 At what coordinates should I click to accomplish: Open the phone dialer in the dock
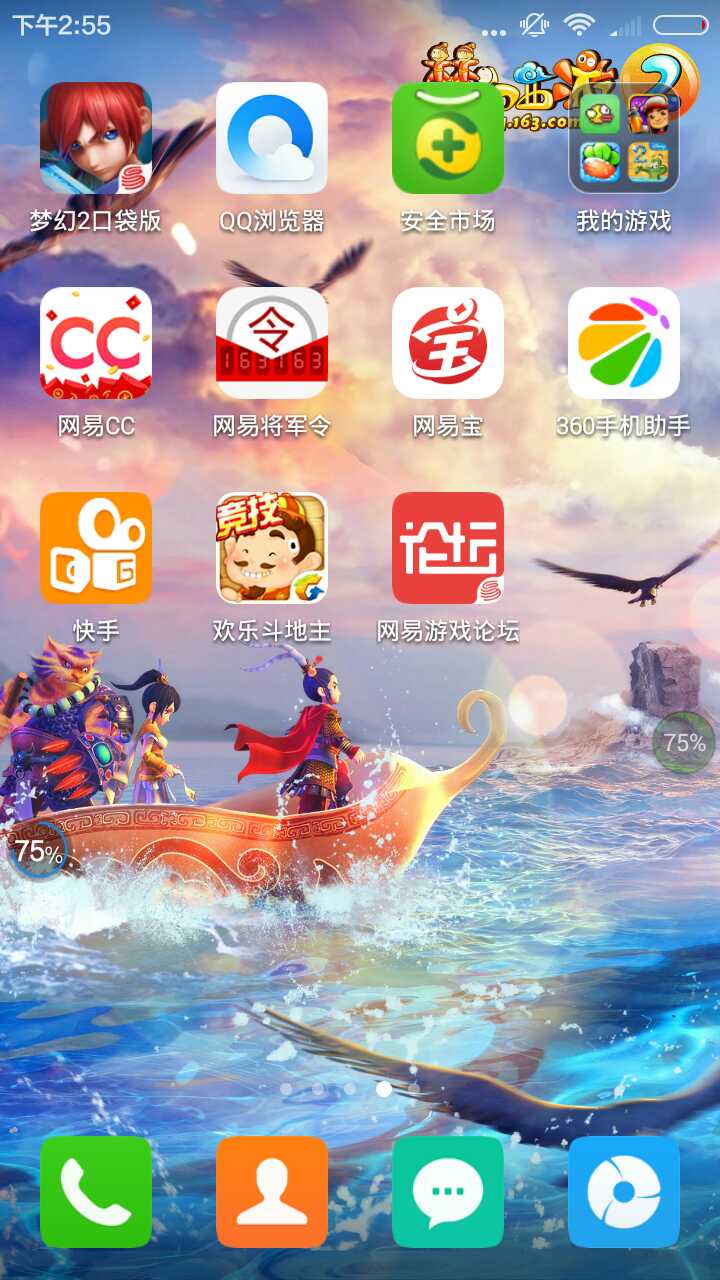click(96, 1192)
